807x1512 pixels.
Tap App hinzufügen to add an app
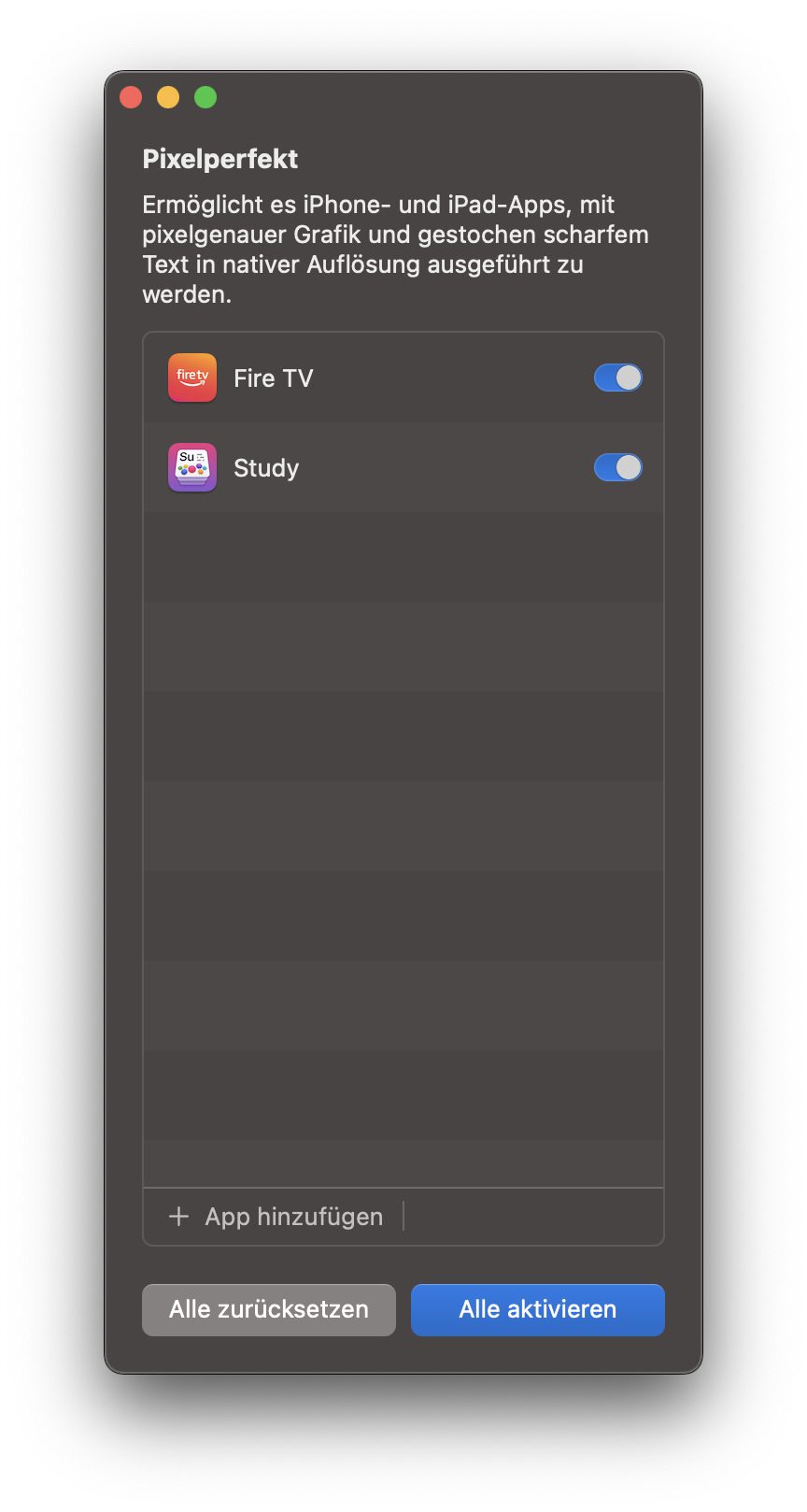(276, 1217)
